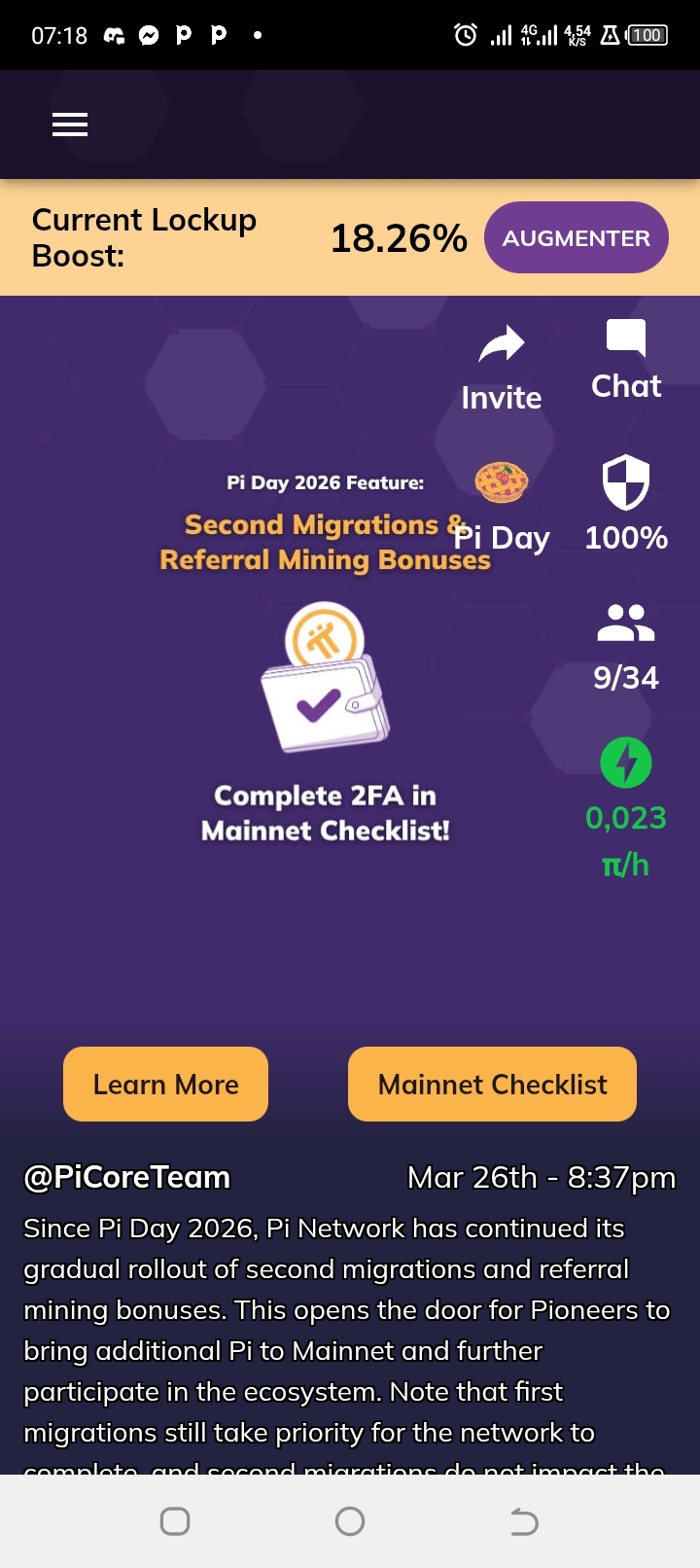Open the Mainnet Checklist

tap(492, 1085)
